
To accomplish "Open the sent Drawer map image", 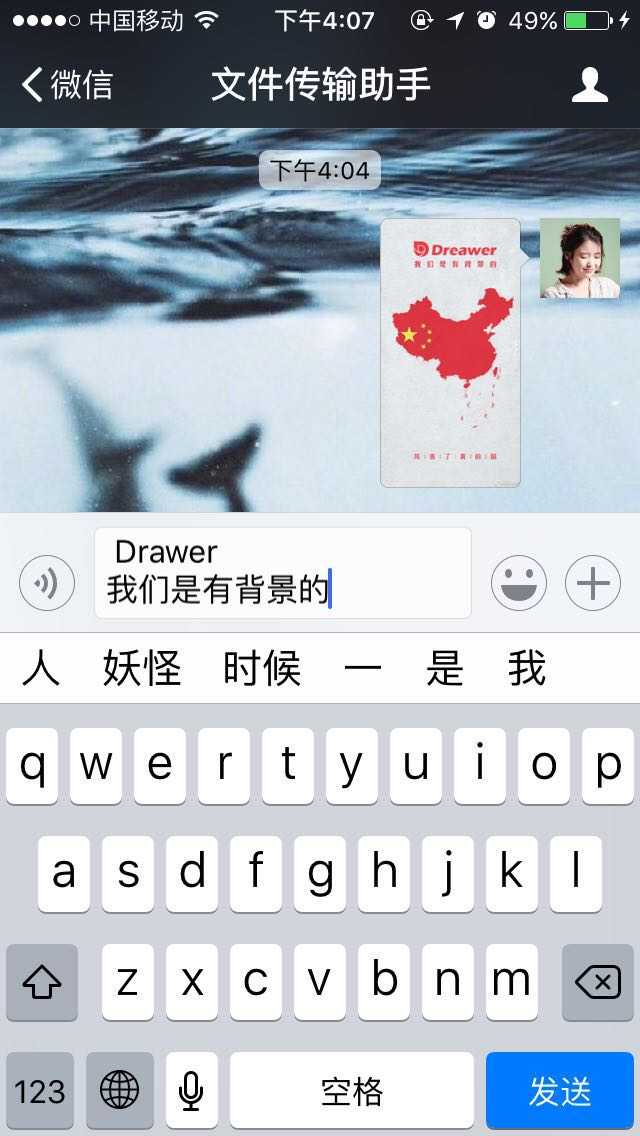I will (x=451, y=352).
